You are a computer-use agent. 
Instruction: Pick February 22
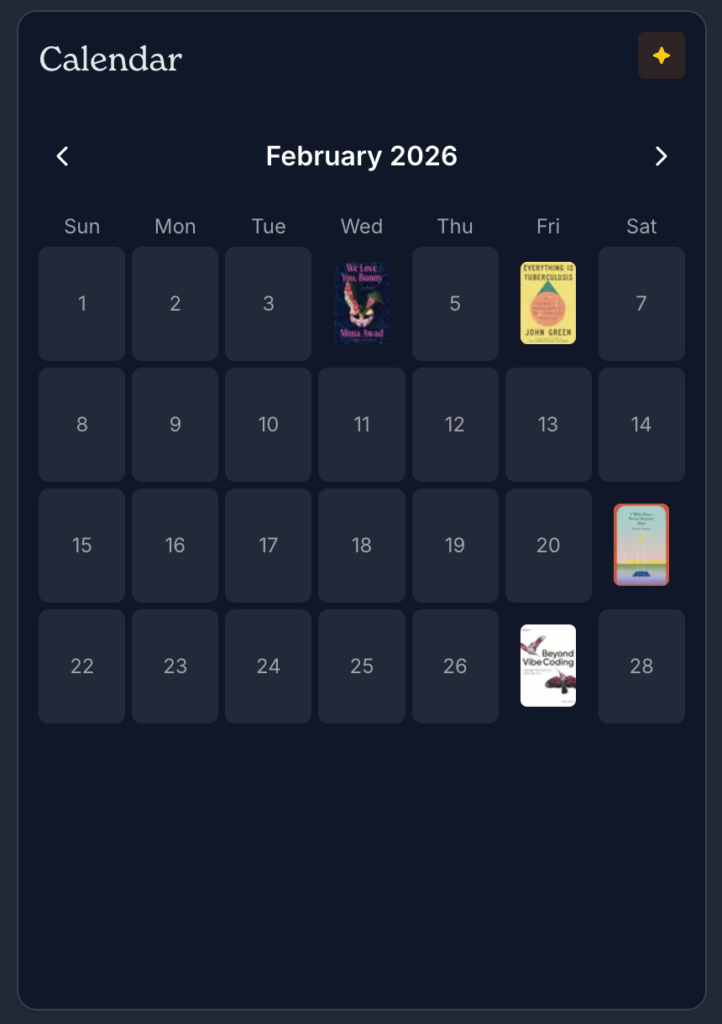pyautogui.click(x=82, y=667)
